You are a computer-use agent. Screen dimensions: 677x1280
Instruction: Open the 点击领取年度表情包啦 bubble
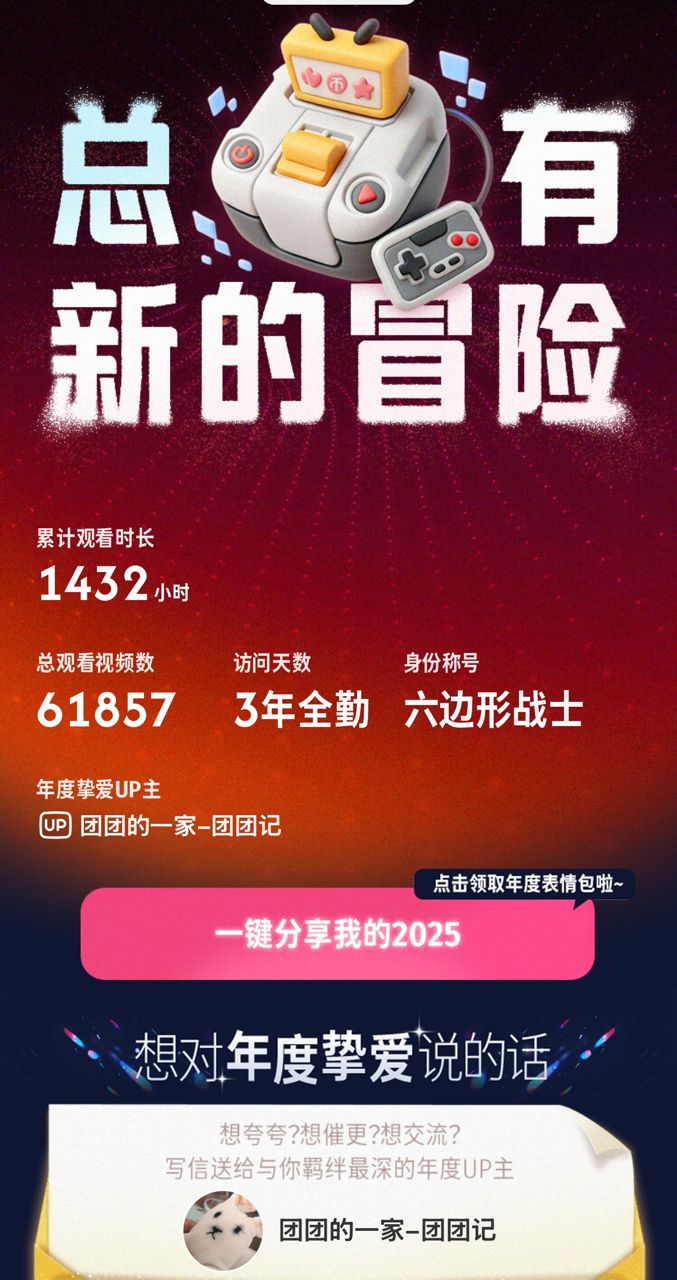(525, 884)
